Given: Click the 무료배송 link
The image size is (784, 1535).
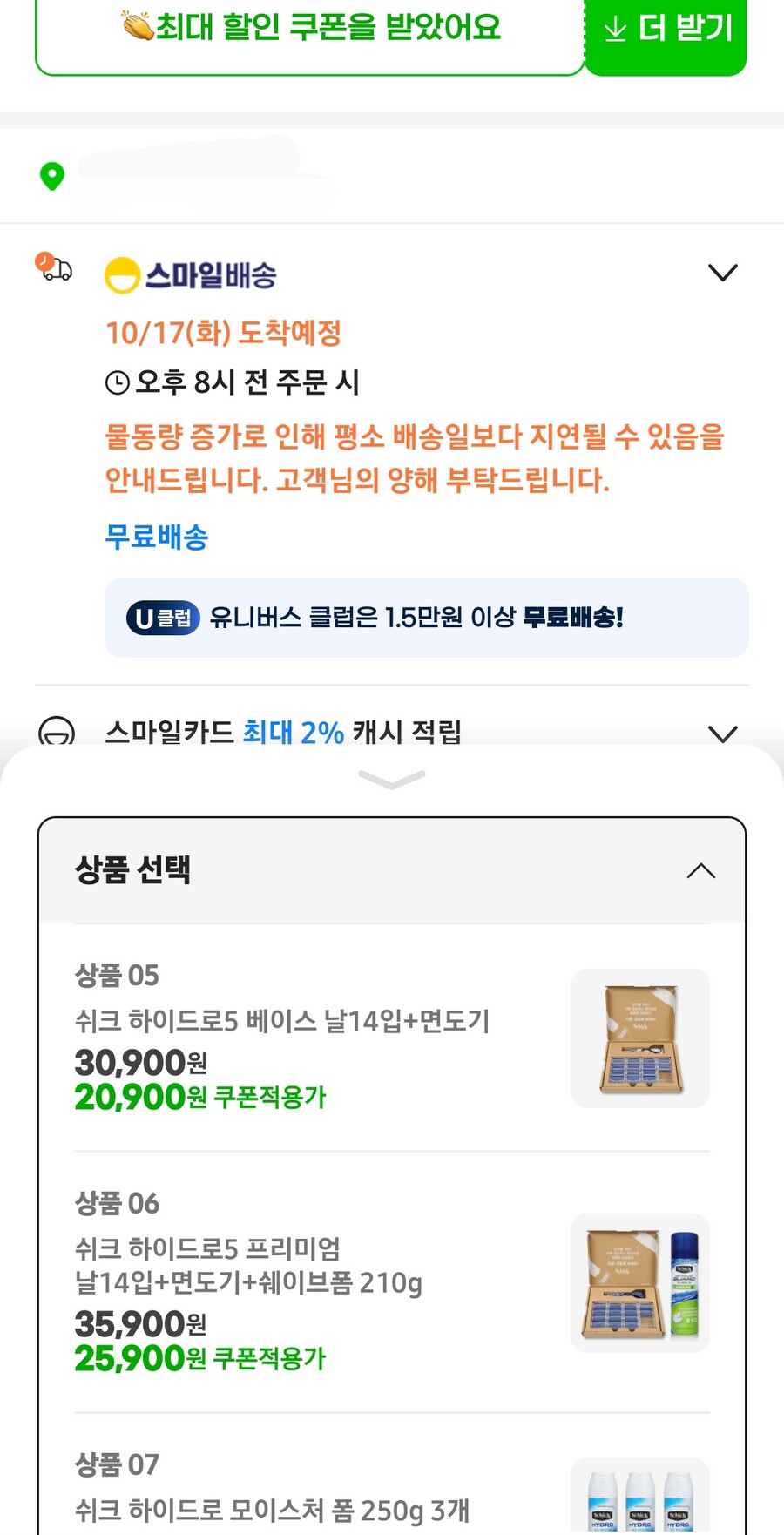Looking at the screenshot, I should point(156,538).
